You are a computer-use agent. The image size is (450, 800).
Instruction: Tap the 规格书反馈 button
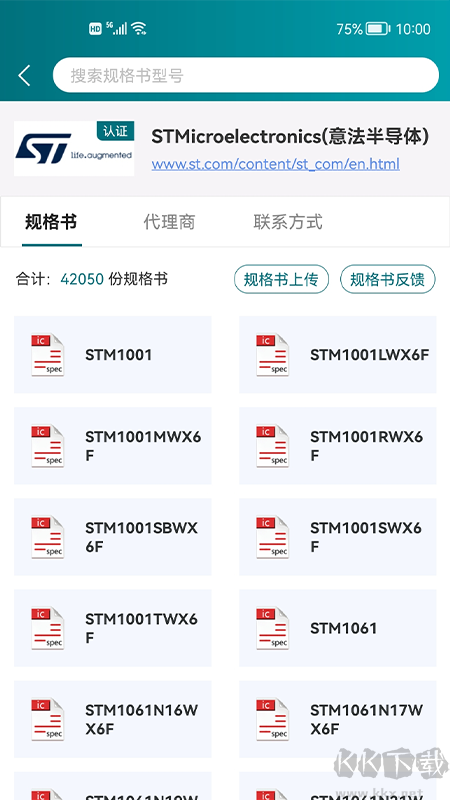tap(388, 279)
